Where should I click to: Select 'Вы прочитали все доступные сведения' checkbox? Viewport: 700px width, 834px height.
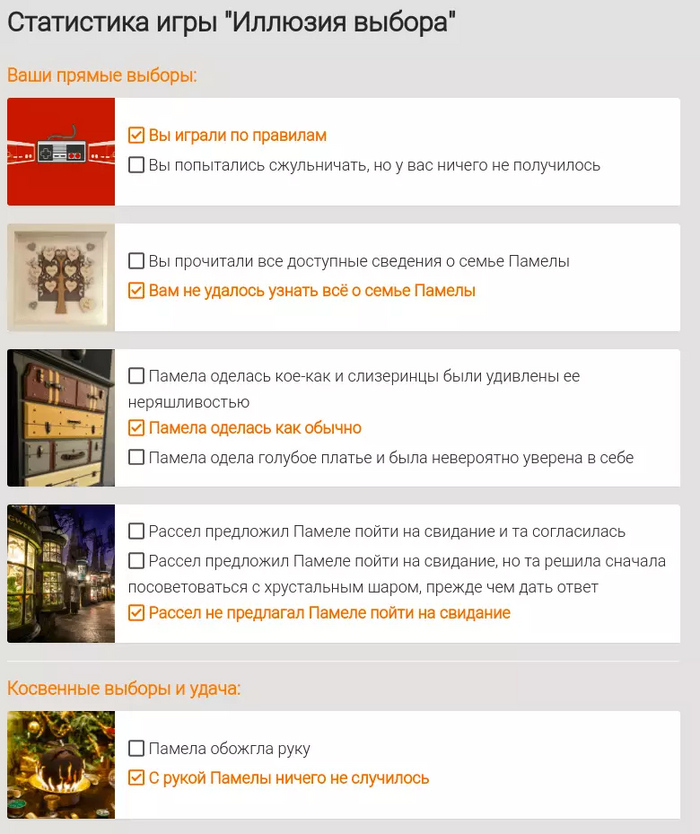click(137, 261)
